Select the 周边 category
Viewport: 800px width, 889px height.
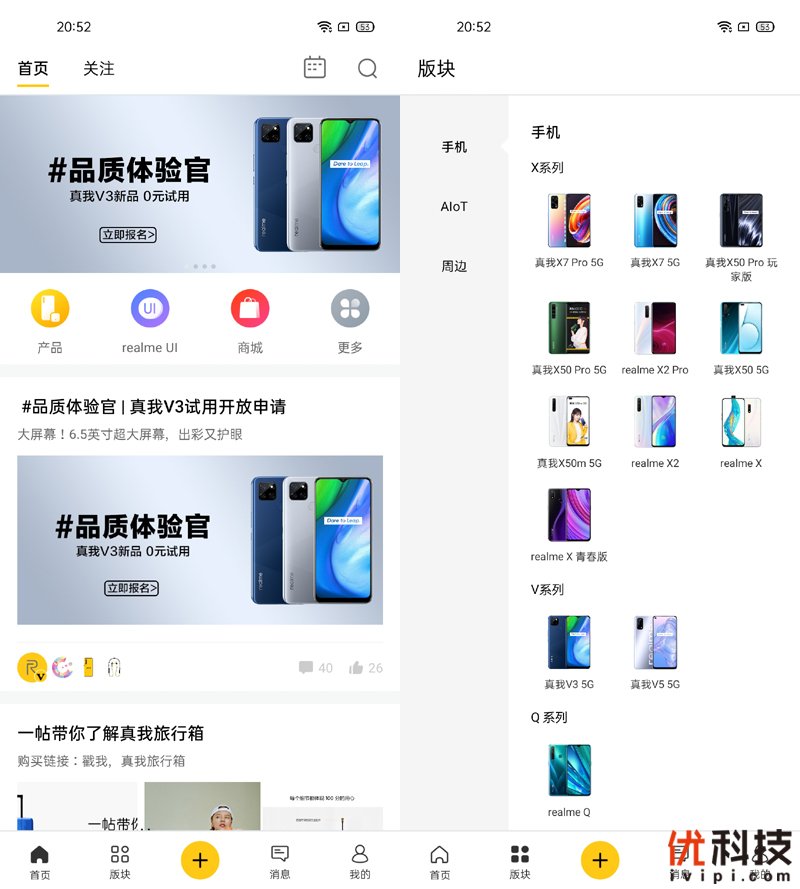[x=454, y=267]
